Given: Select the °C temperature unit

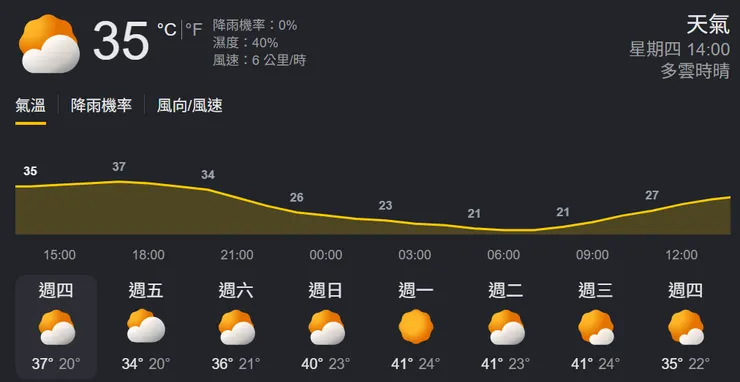Looking at the screenshot, I should click(167, 30).
